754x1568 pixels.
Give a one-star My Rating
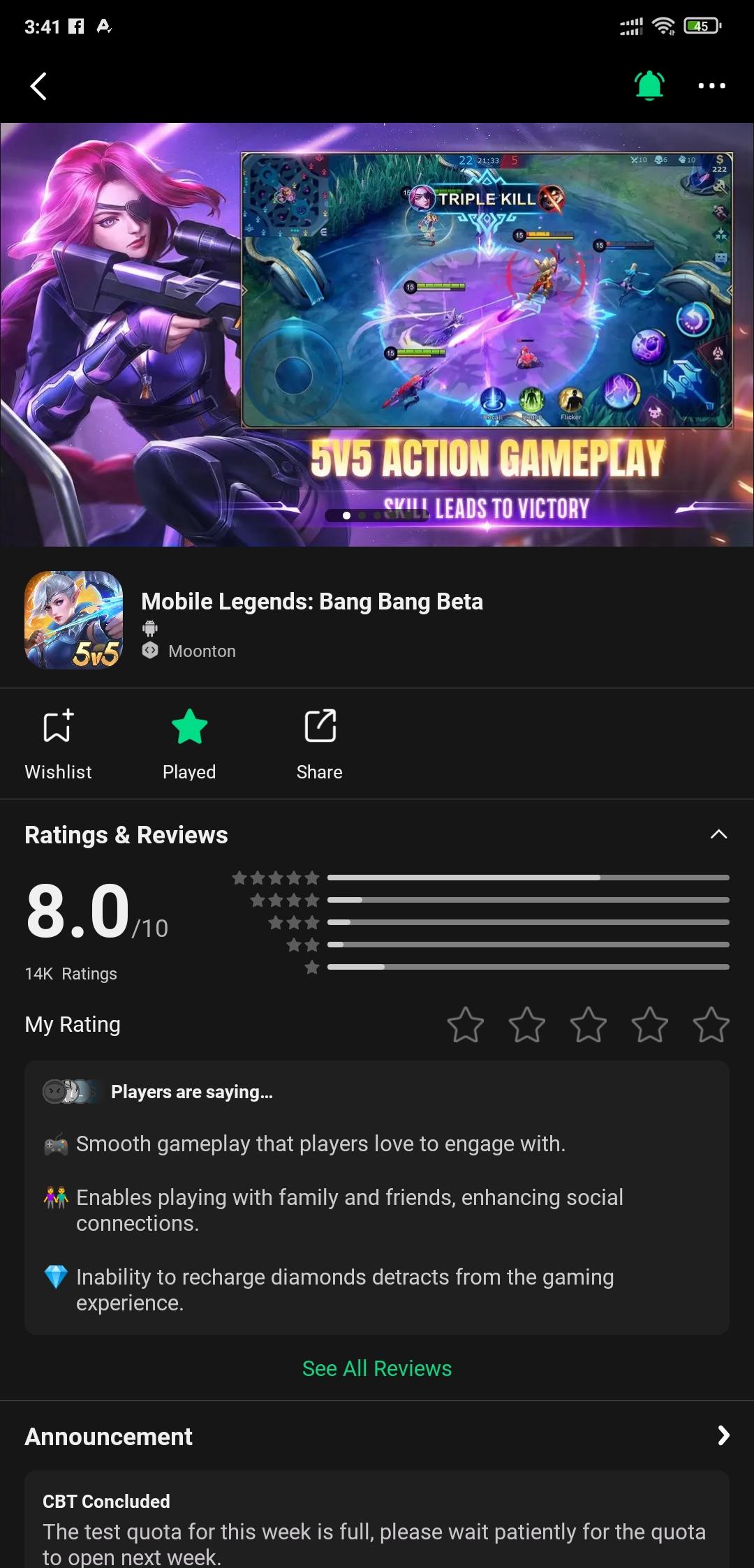(x=465, y=1024)
